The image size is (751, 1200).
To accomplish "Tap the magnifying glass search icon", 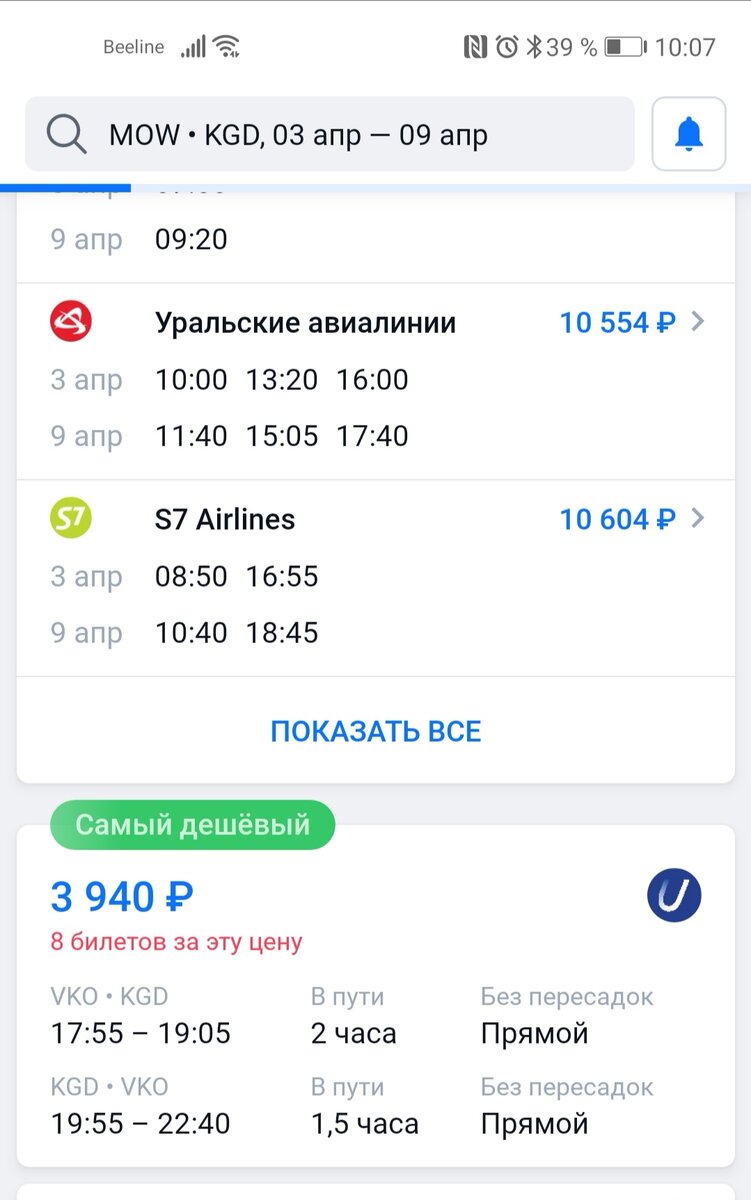I will pos(66,133).
